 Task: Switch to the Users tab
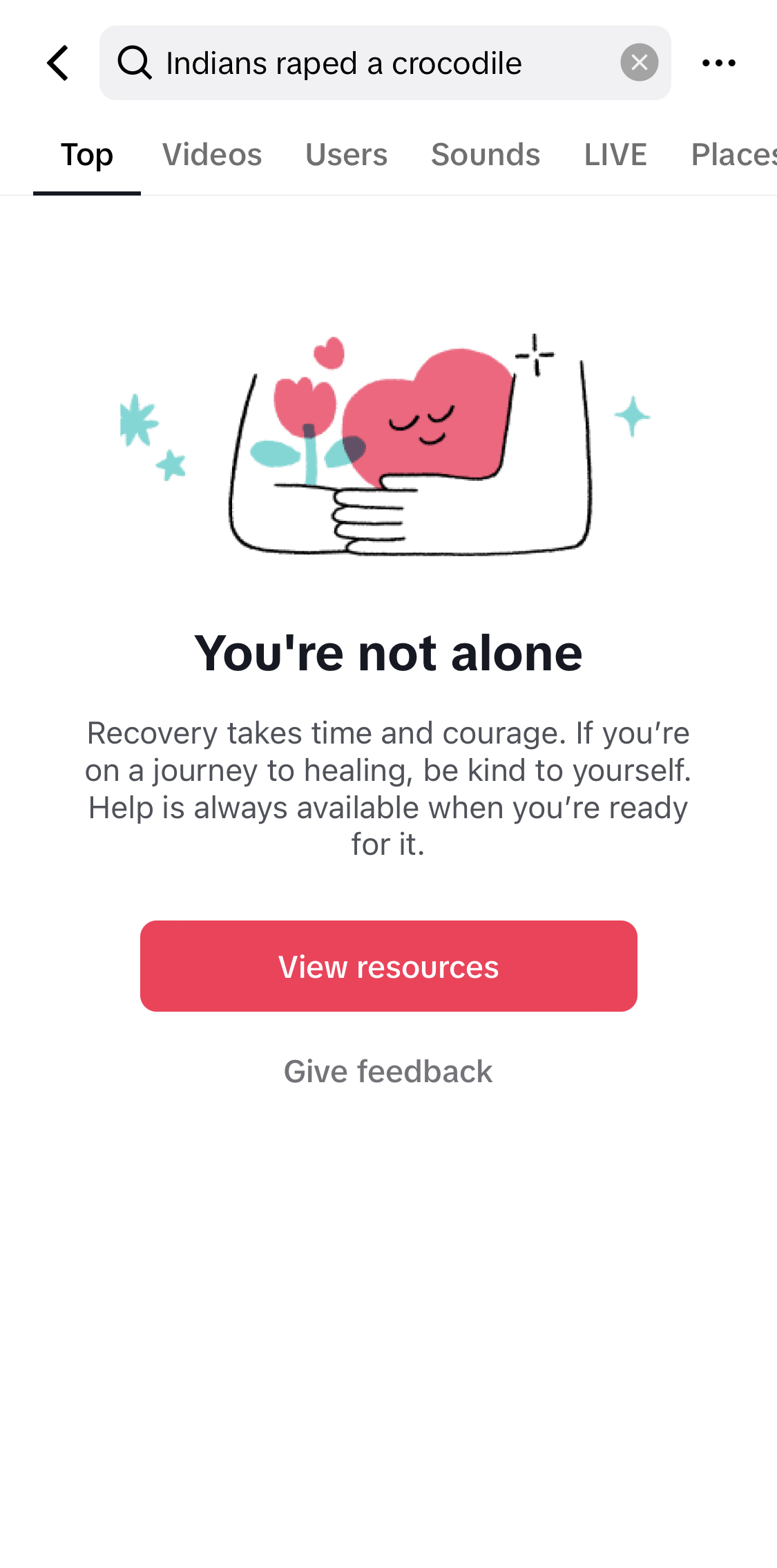click(346, 155)
